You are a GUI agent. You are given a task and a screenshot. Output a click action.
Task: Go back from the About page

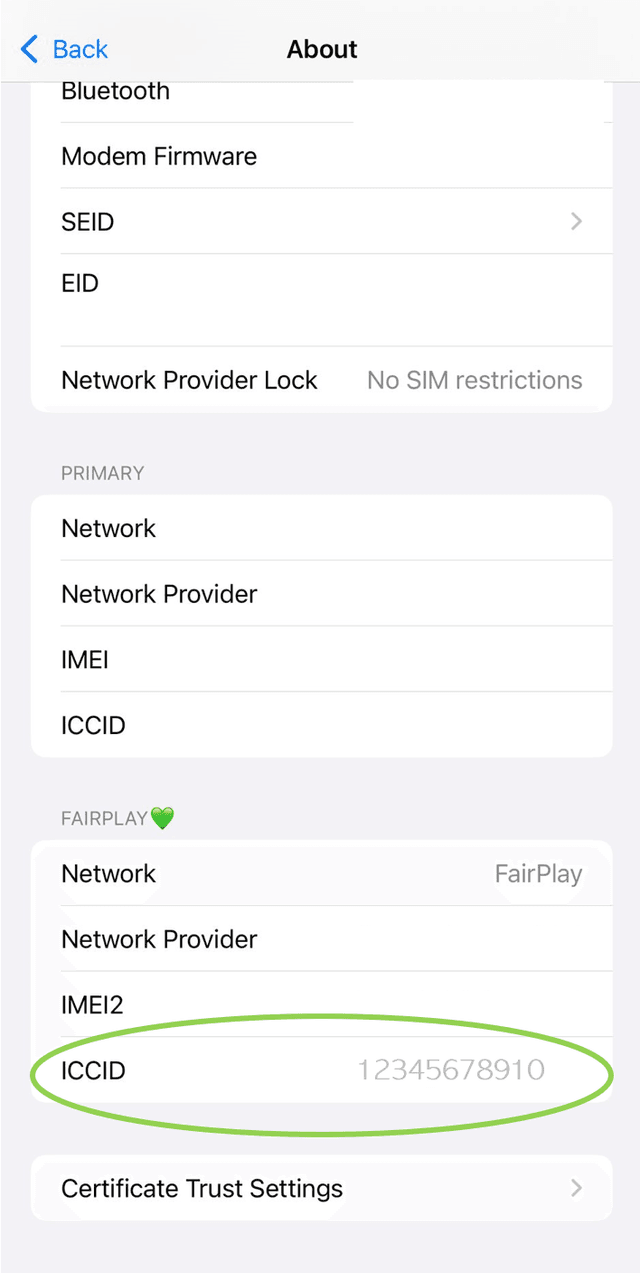[x=64, y=49]
